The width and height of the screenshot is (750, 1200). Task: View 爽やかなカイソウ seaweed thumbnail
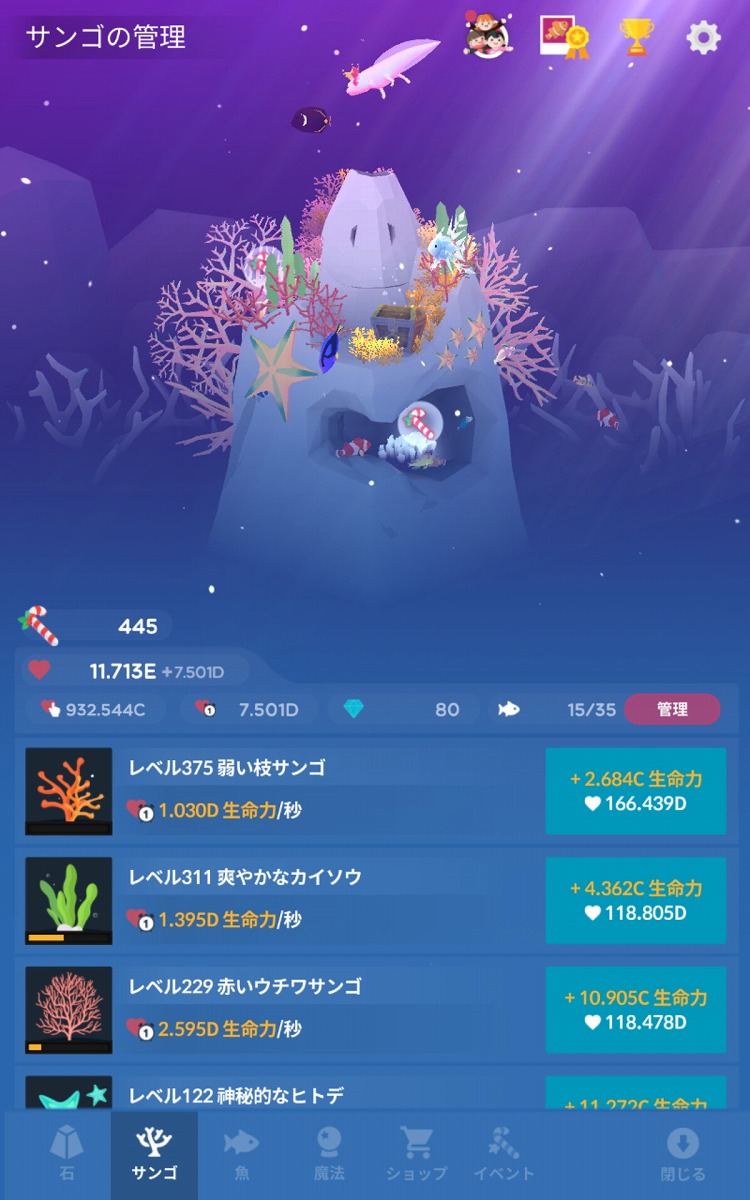[x=69, y=900]
